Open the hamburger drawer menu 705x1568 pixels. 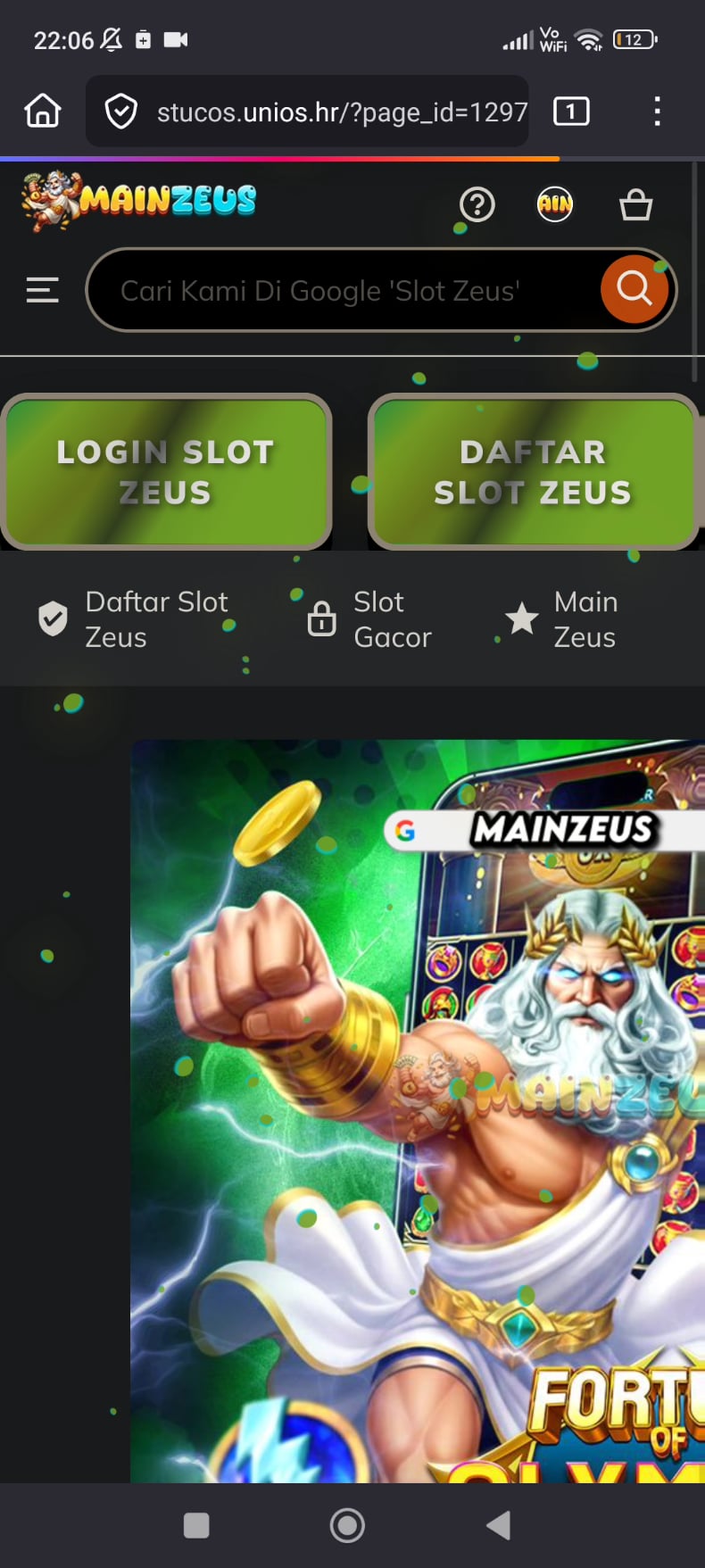click(x=43, y=290)
